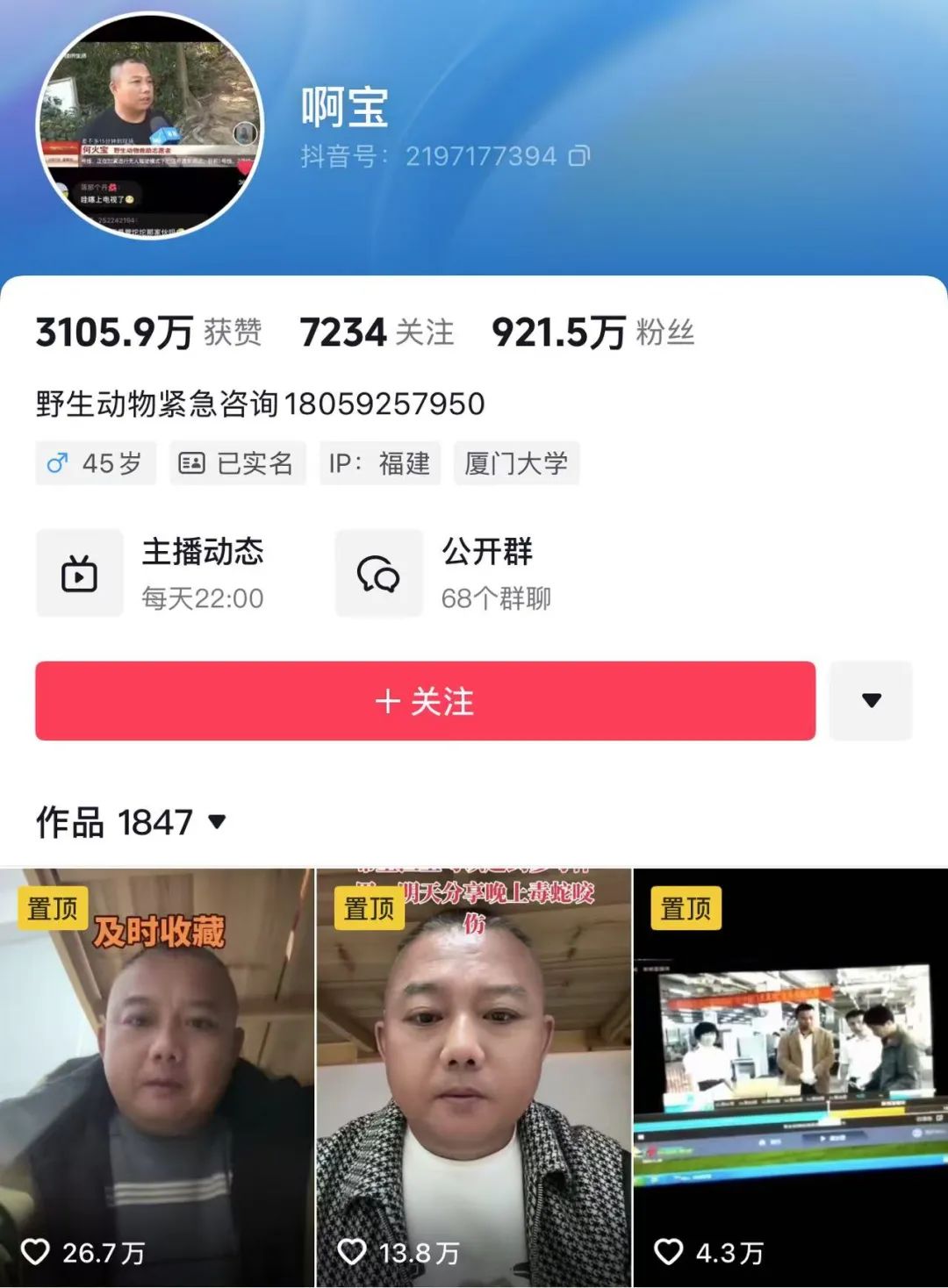Tap the 厦门大学 school tag
This screenshot has height=1288, width=948.
coord(516,462)
